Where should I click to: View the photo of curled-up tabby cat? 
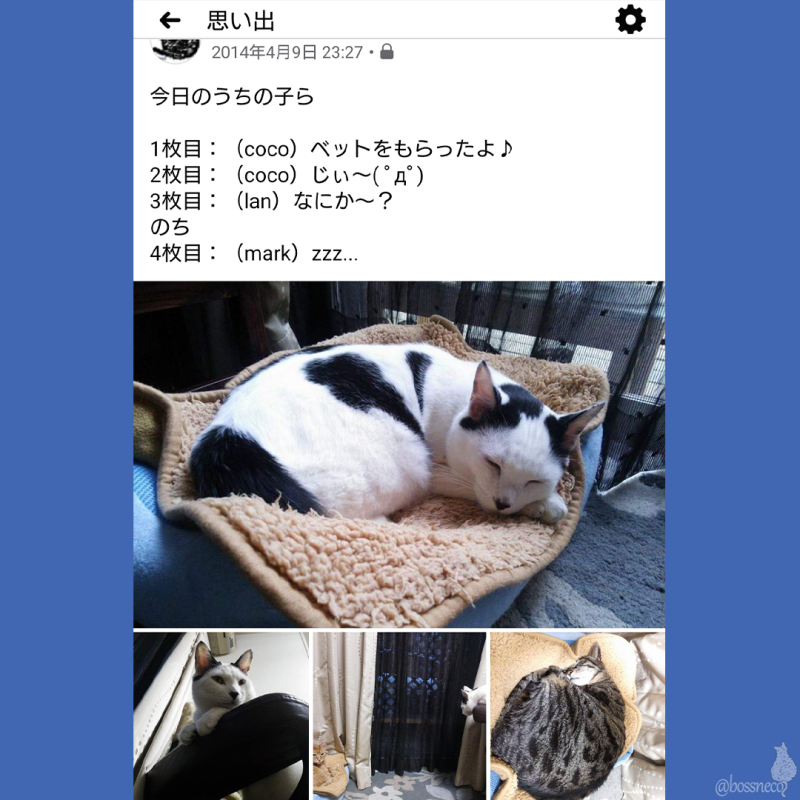click(x=577, y=715)
